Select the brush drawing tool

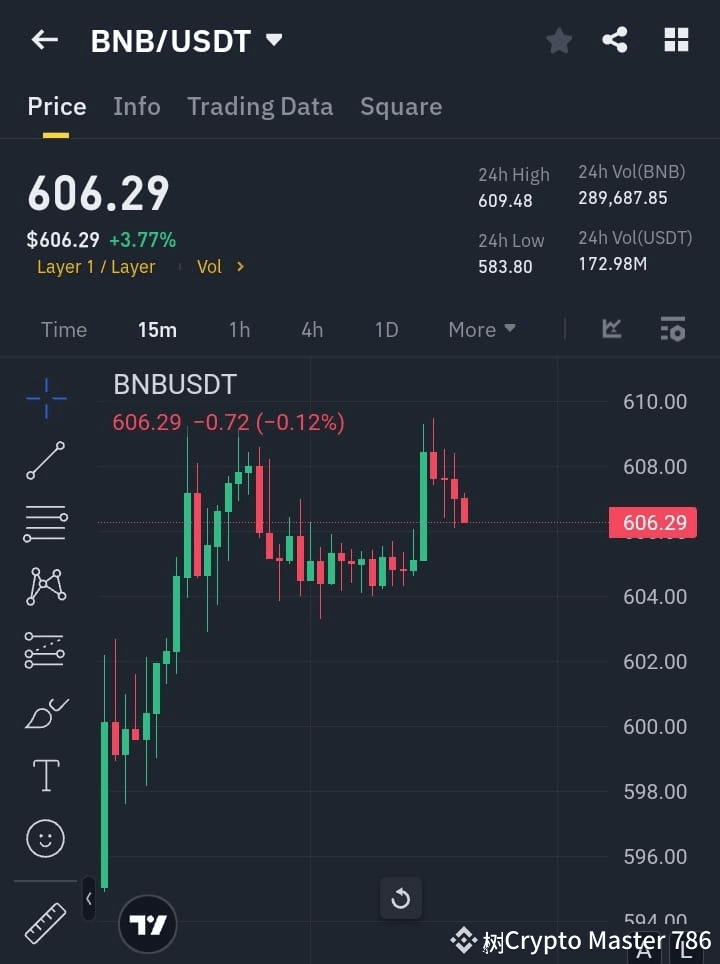[x=44, y=713]
